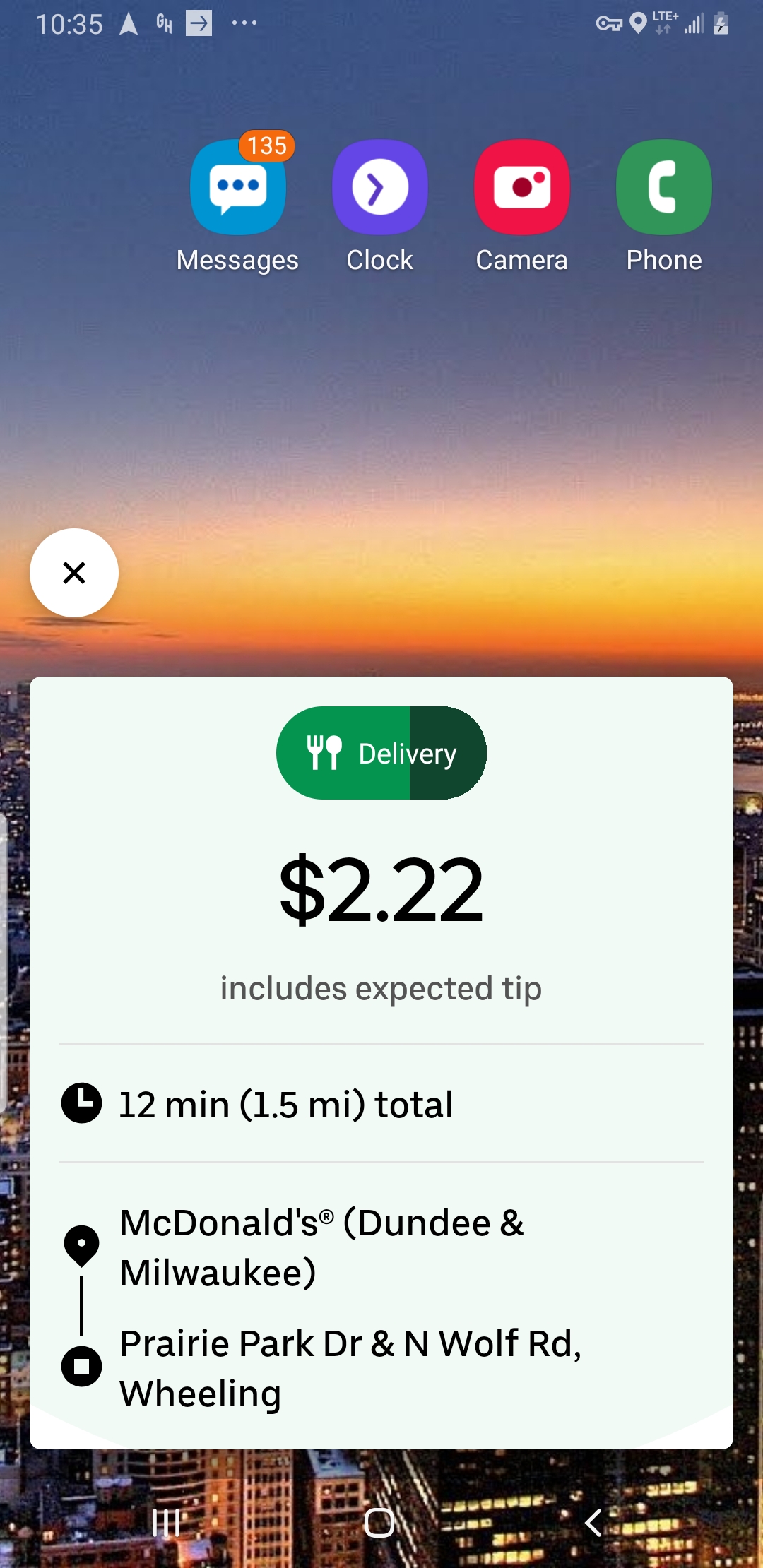Screen dimensions: 763x1568
Task: Dismiss the offer with the X button
Action: [73, 573]
